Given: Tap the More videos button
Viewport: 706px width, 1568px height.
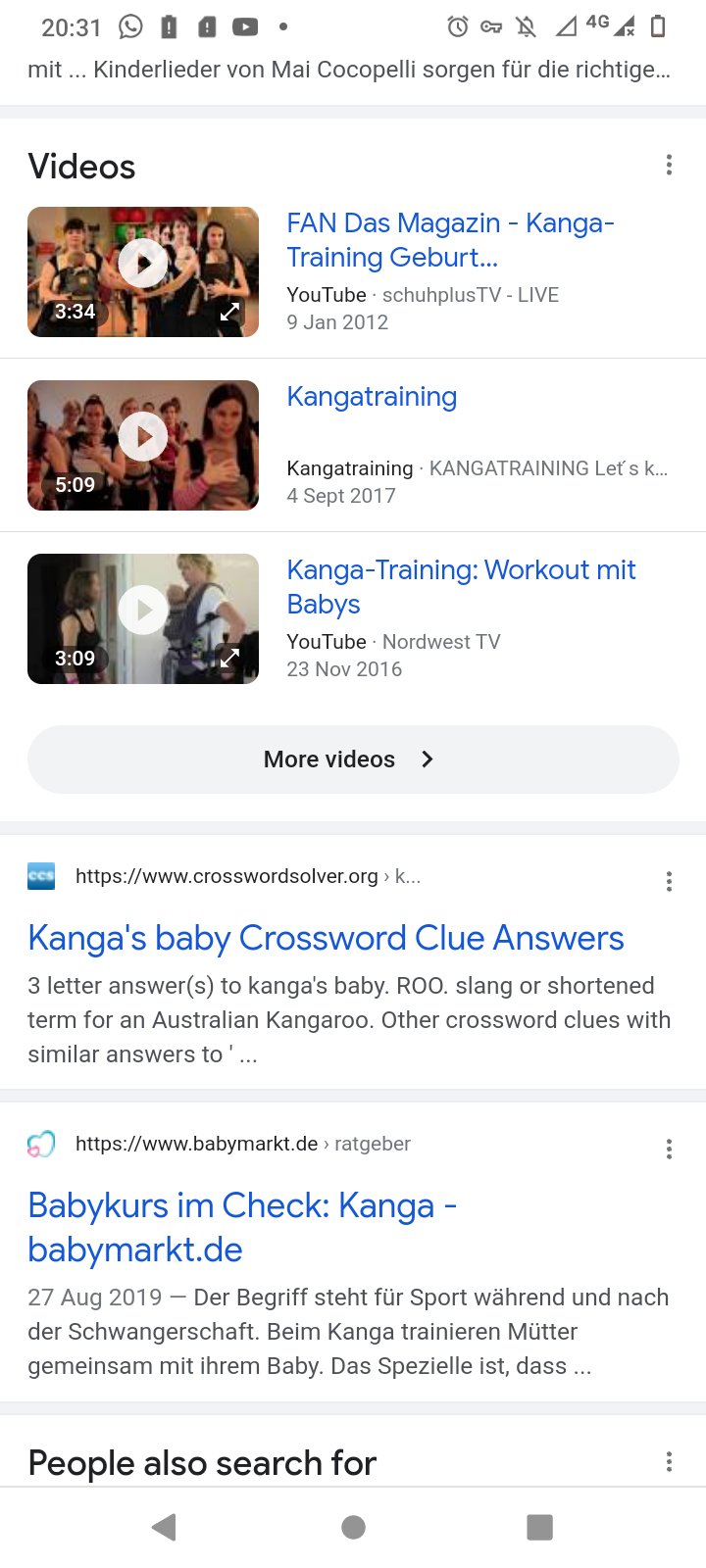Looking at the screenshot, I should tap(353, 759).
